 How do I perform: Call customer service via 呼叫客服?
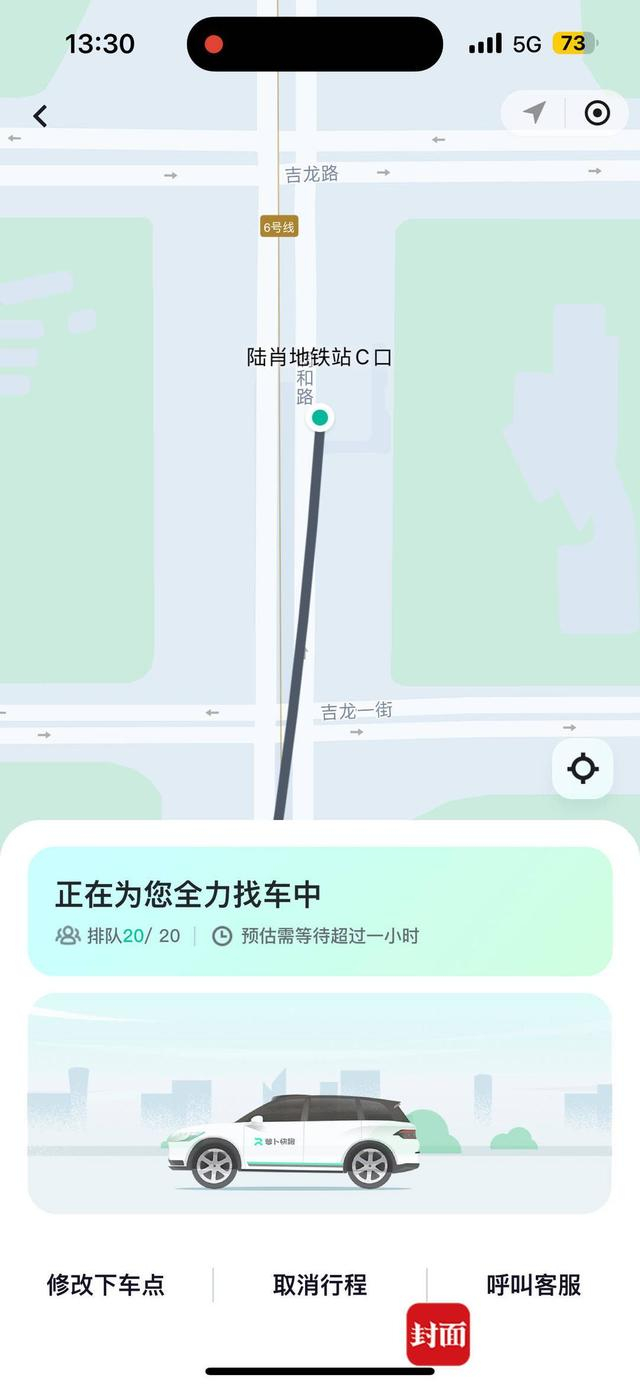[x=533, y=1285]
